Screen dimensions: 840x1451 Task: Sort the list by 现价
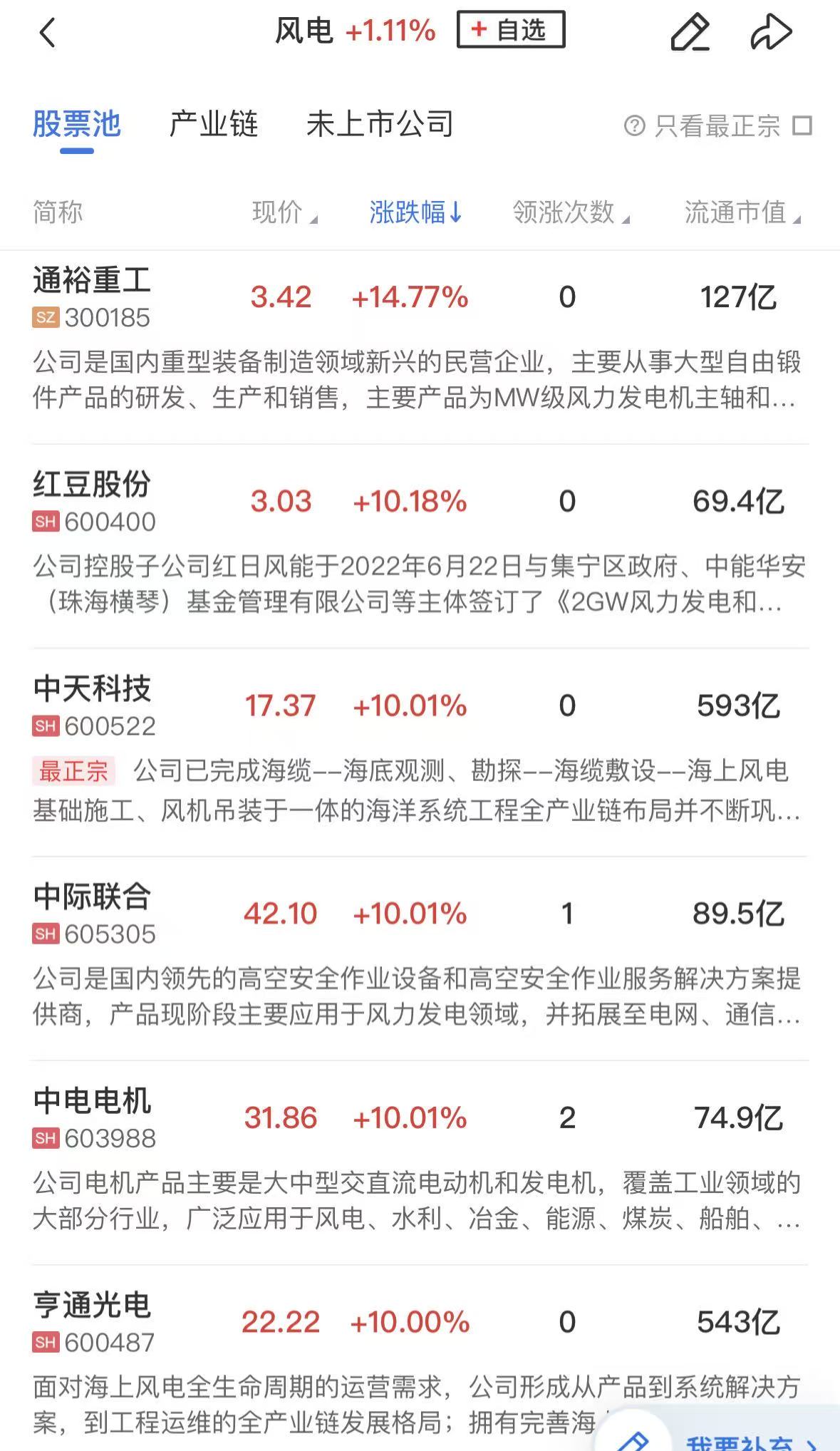[284, 212]
